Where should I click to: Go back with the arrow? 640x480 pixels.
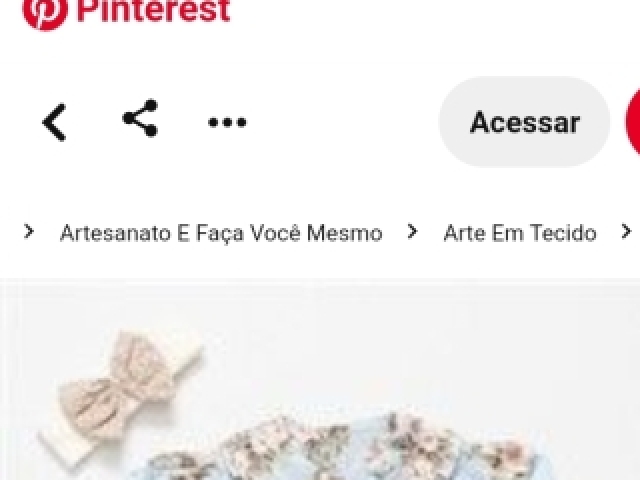point(54,122)
